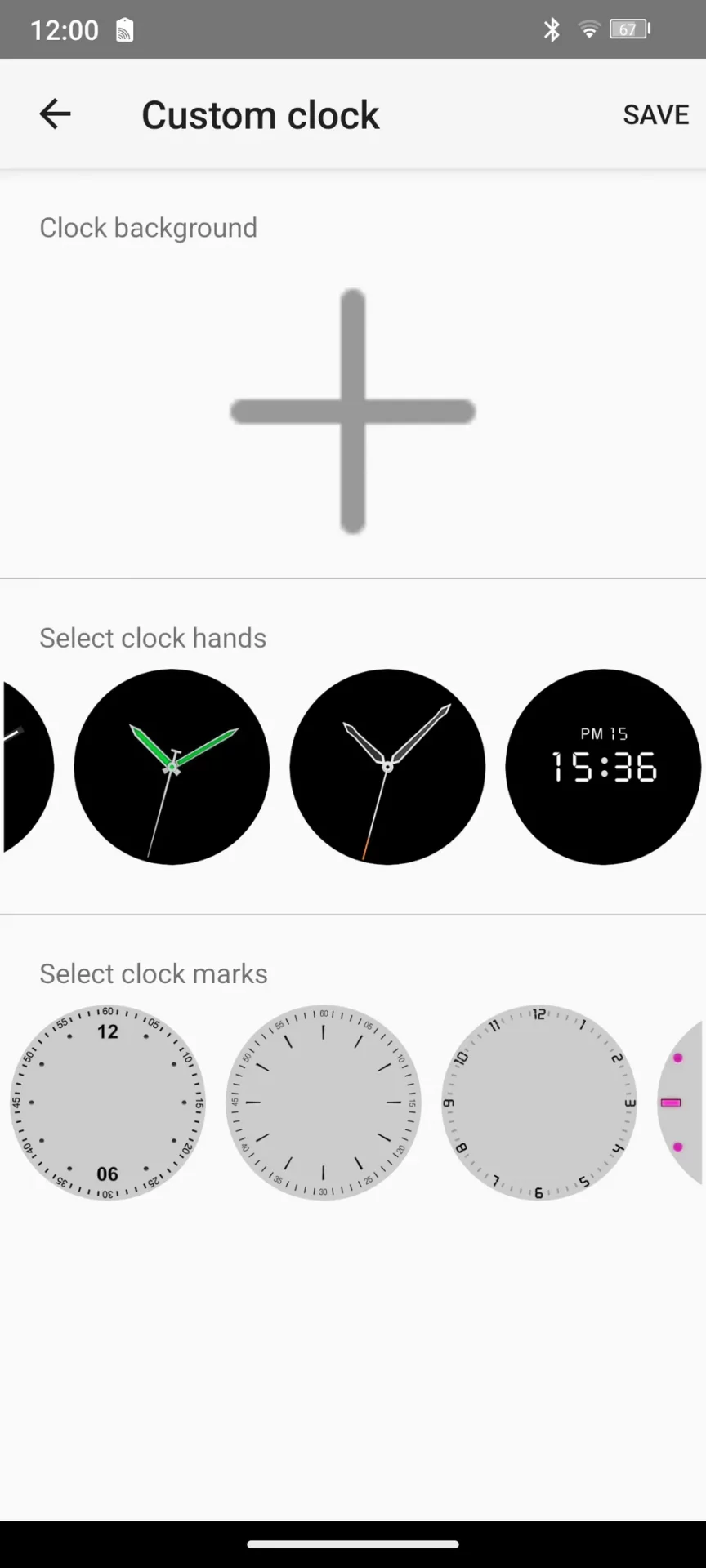This screenshot has height=1568, width=706.
Task: Choose the tick-line clock marks
Action: point(324,1102)
